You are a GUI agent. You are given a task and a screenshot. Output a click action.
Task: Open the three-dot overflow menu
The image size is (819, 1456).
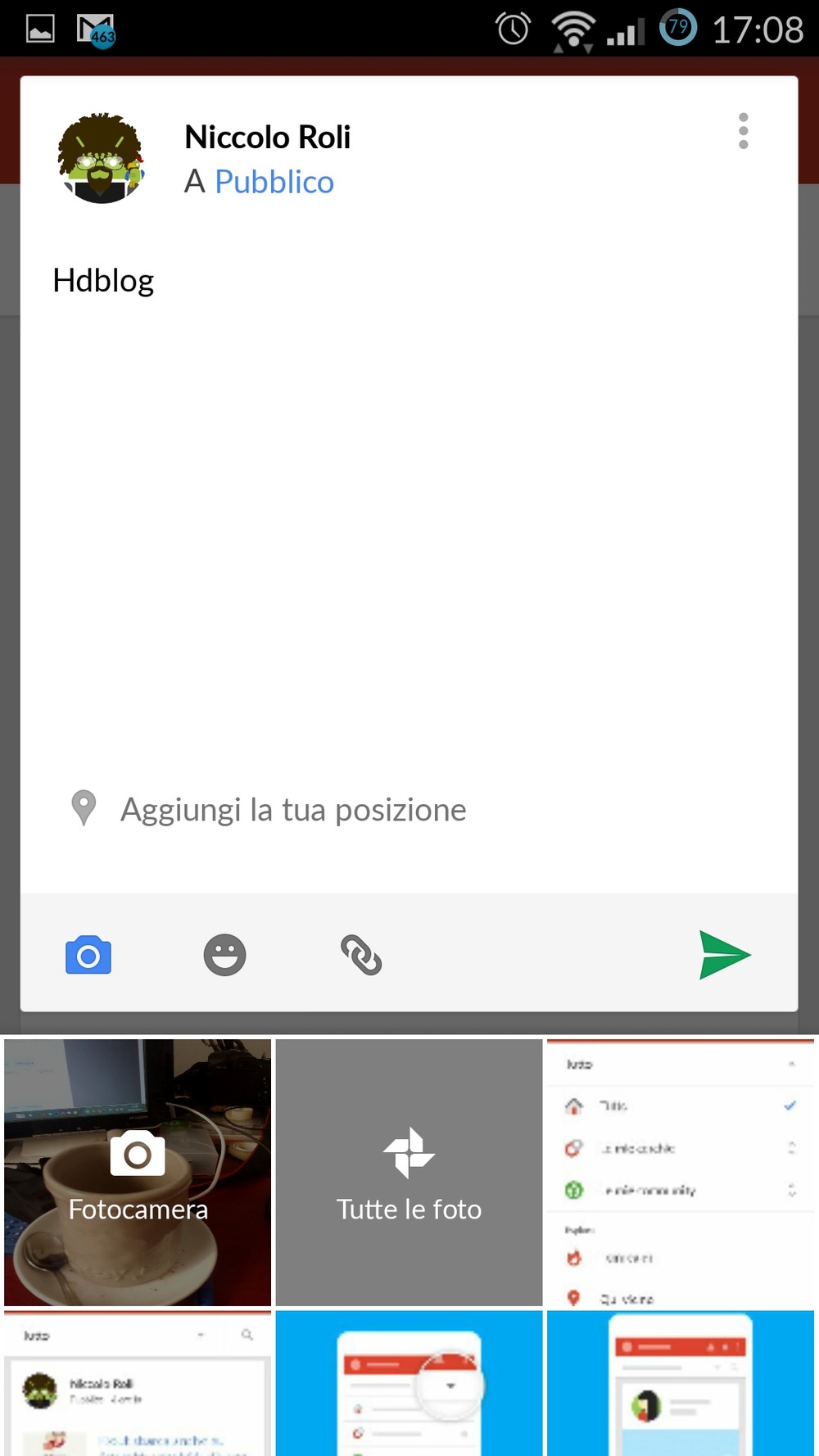(743, 131)
